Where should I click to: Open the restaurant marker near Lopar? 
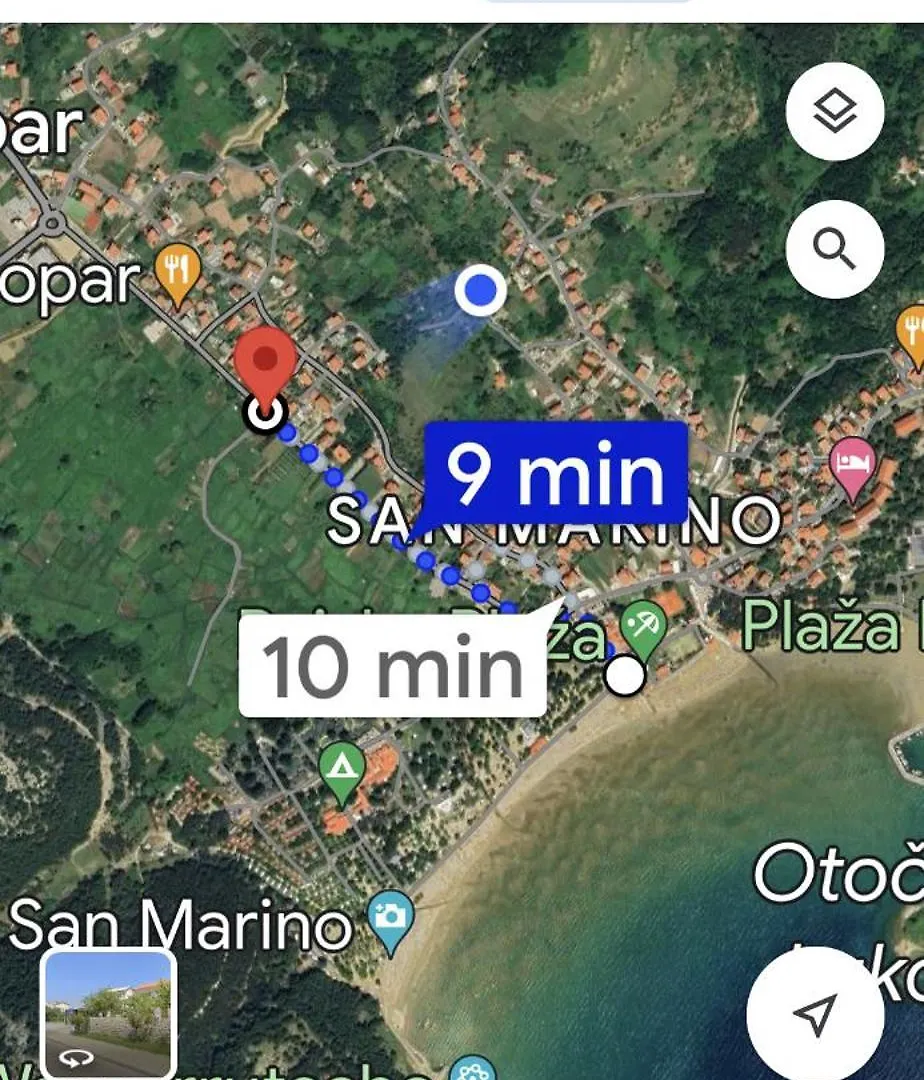click(x=179, y=272)
